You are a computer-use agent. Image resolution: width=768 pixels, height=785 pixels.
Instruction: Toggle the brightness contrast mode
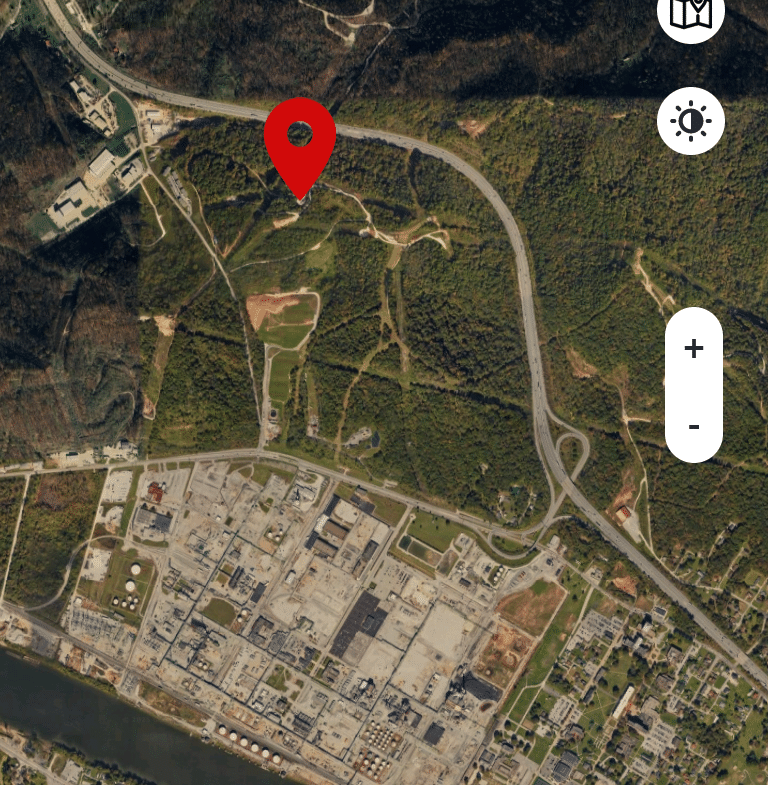point(691,121)
